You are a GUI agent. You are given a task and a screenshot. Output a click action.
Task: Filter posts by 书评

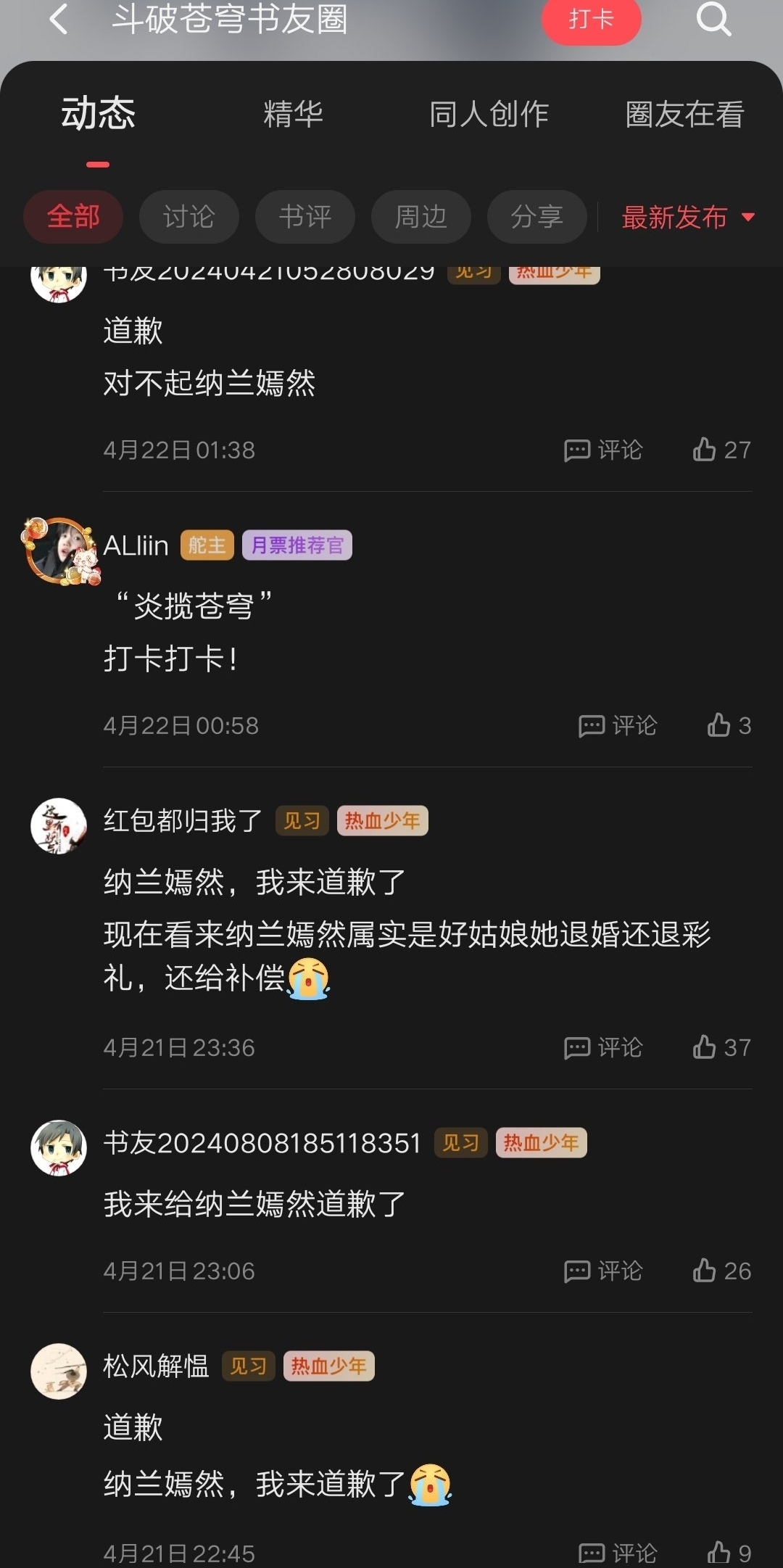[305, 217]
